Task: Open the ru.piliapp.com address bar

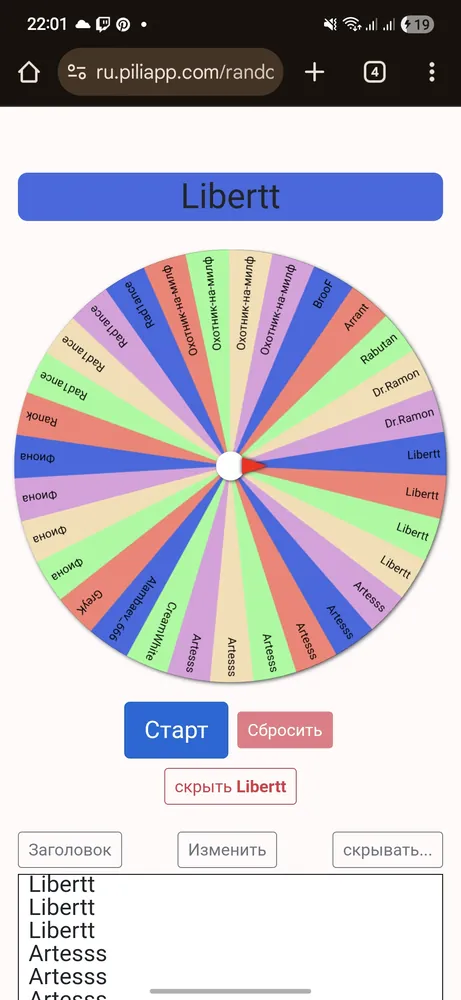Action: [x=170, y=72]
